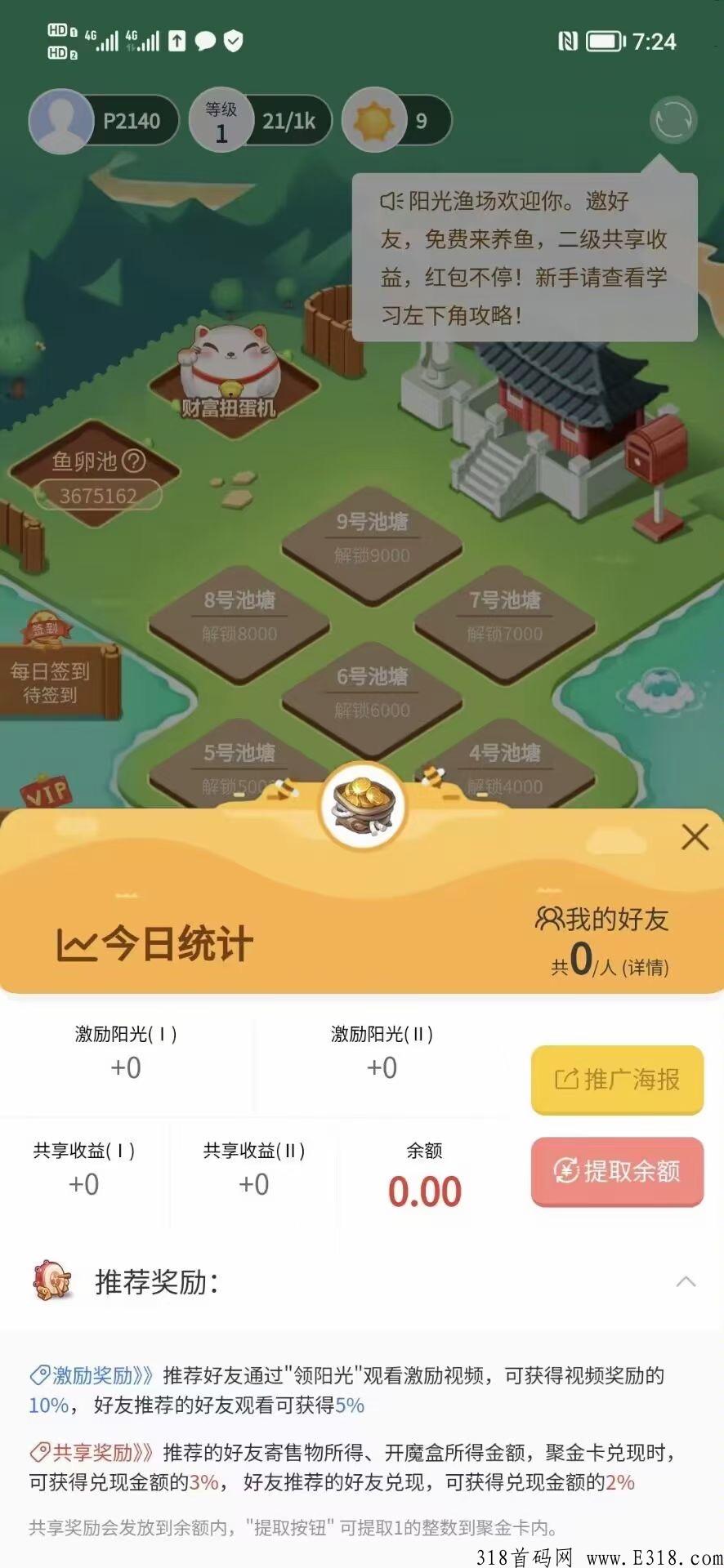The width and height of the screenshot is (724, 1568).
Task: Open the 推广海报 poster button
Action: (617, 1079)
